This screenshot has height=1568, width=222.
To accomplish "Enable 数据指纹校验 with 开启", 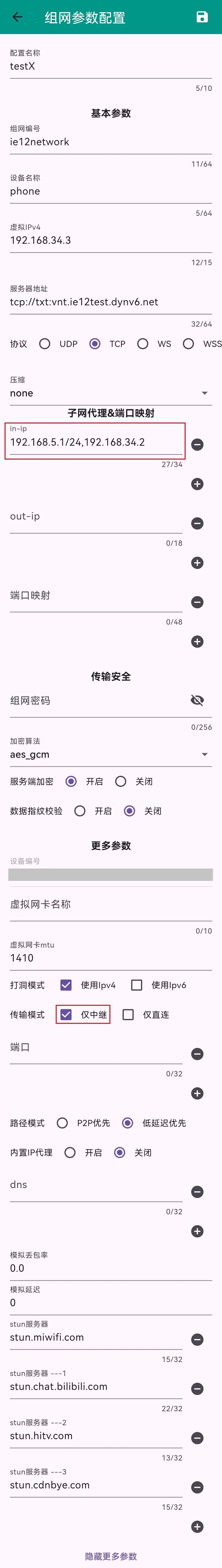I will point(80,811).
